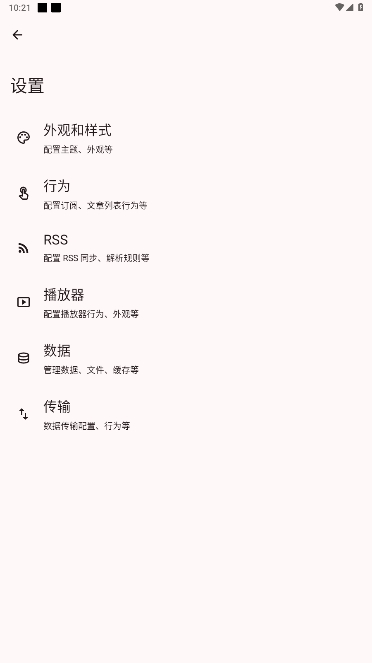Go back using the top-left arrow
Viewport: 372px width, 663px height.
pos(17,35)
